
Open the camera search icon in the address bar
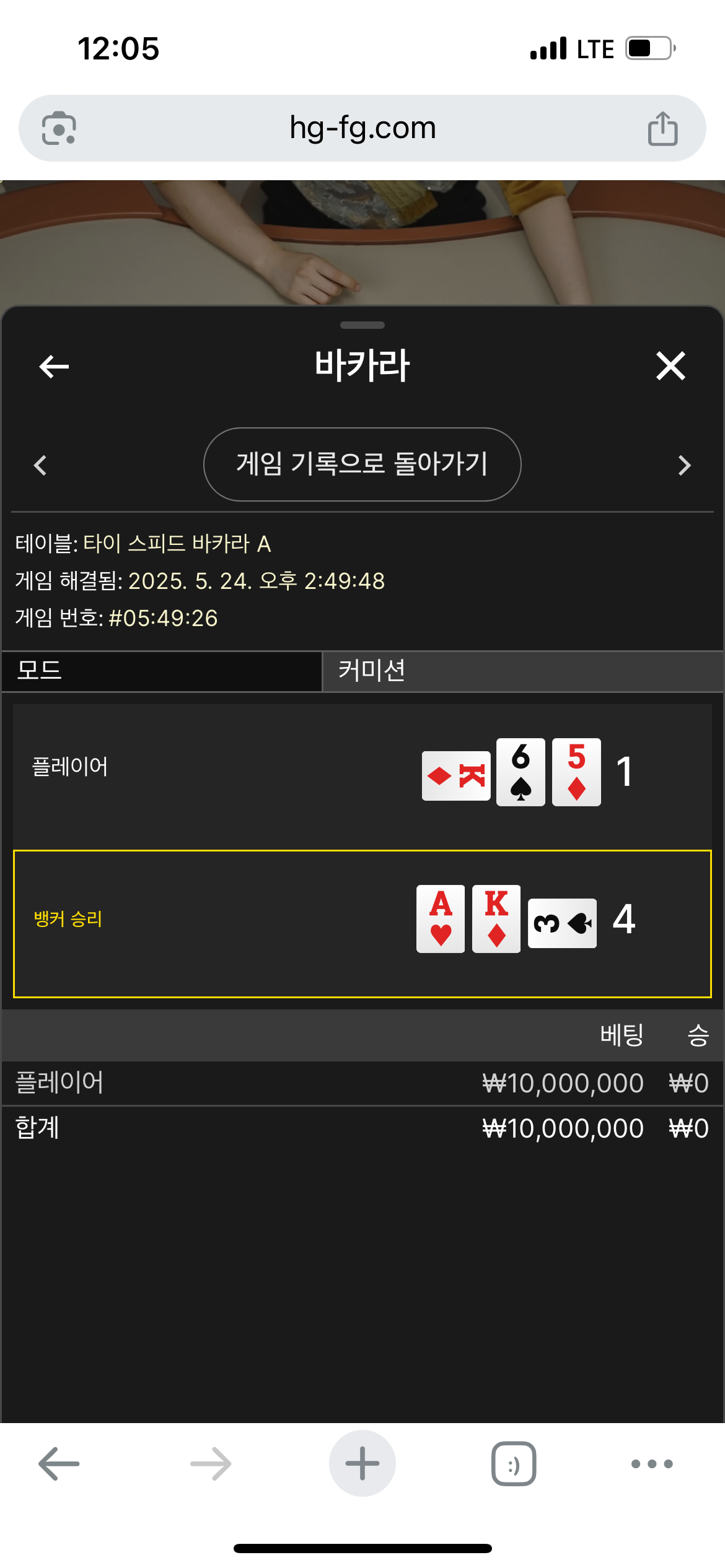pyautogui.click(x=59, y=128)
